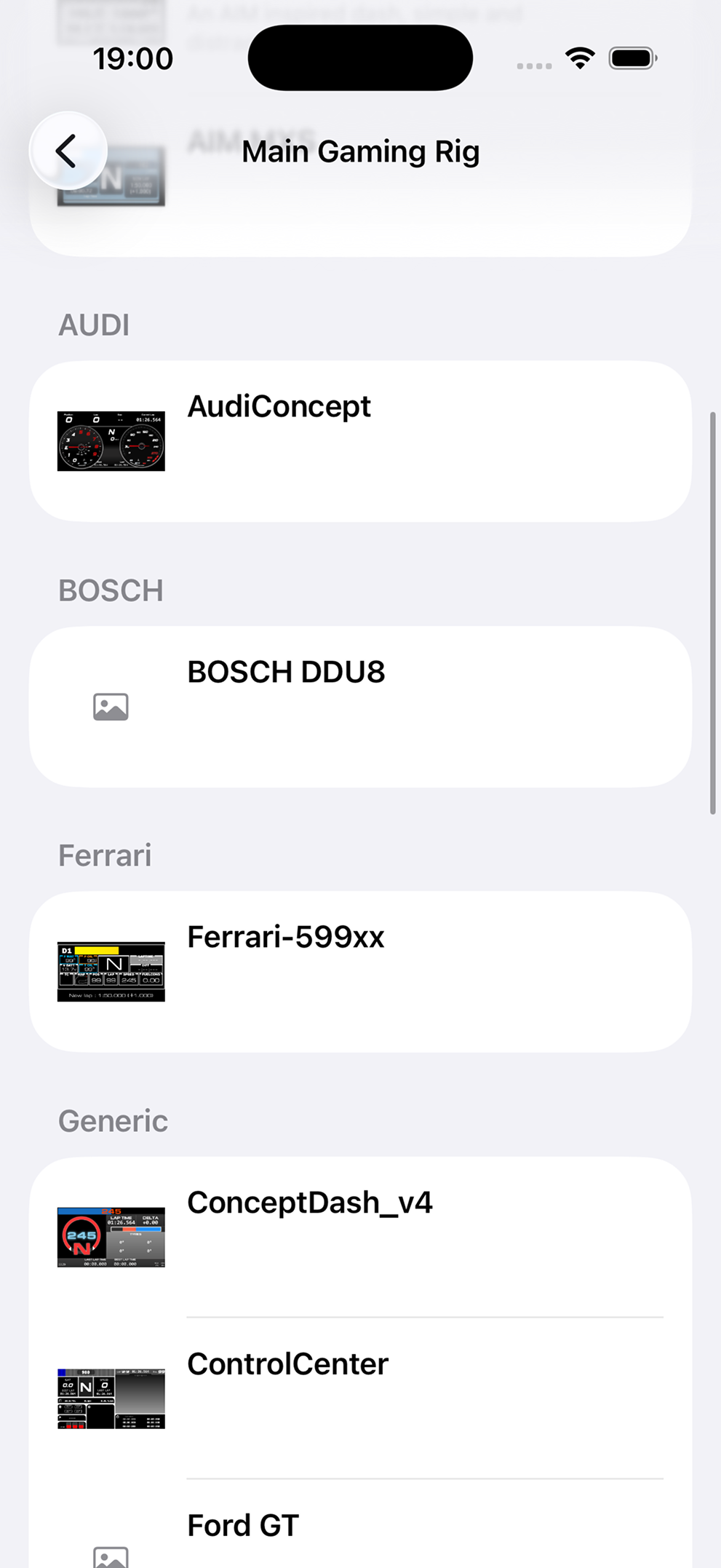Click the placeholder image icon for BOSCH DDU8

coord(111,705)
